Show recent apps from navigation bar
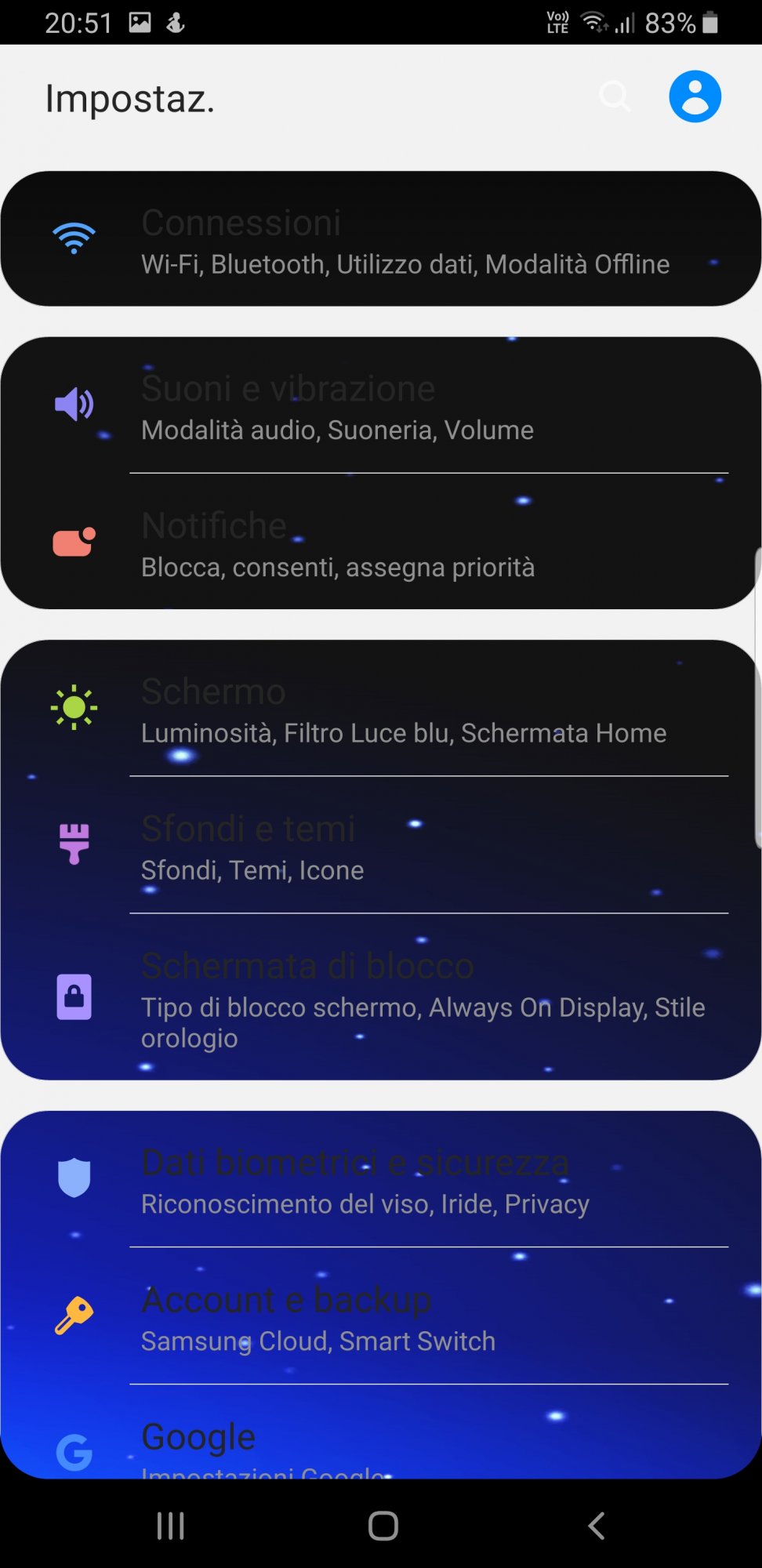The width and height of the screenshot is (762, 1568). [x=170, y=1526]
